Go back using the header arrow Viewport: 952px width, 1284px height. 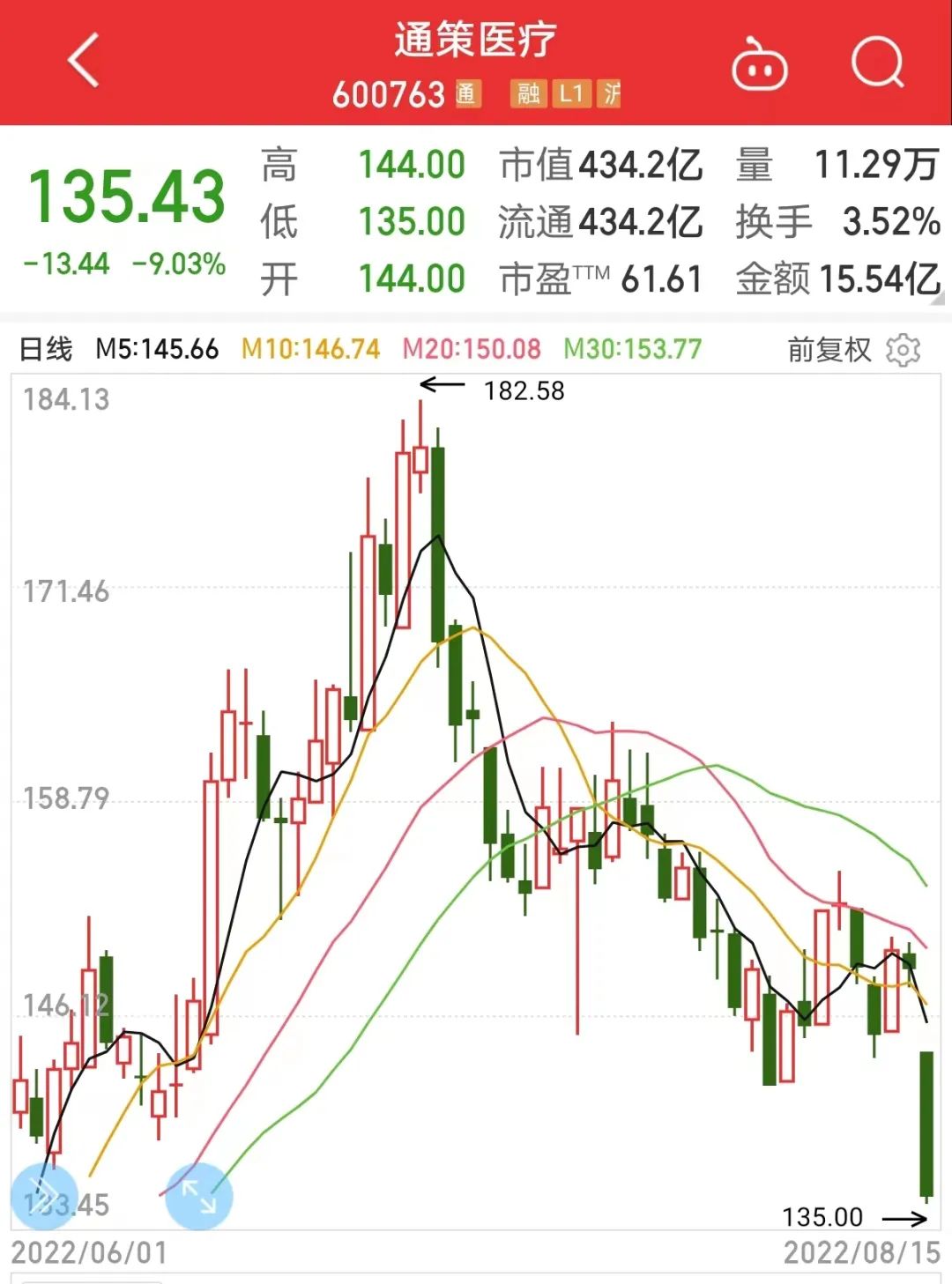pyautogui.click(x=84, y=62)
